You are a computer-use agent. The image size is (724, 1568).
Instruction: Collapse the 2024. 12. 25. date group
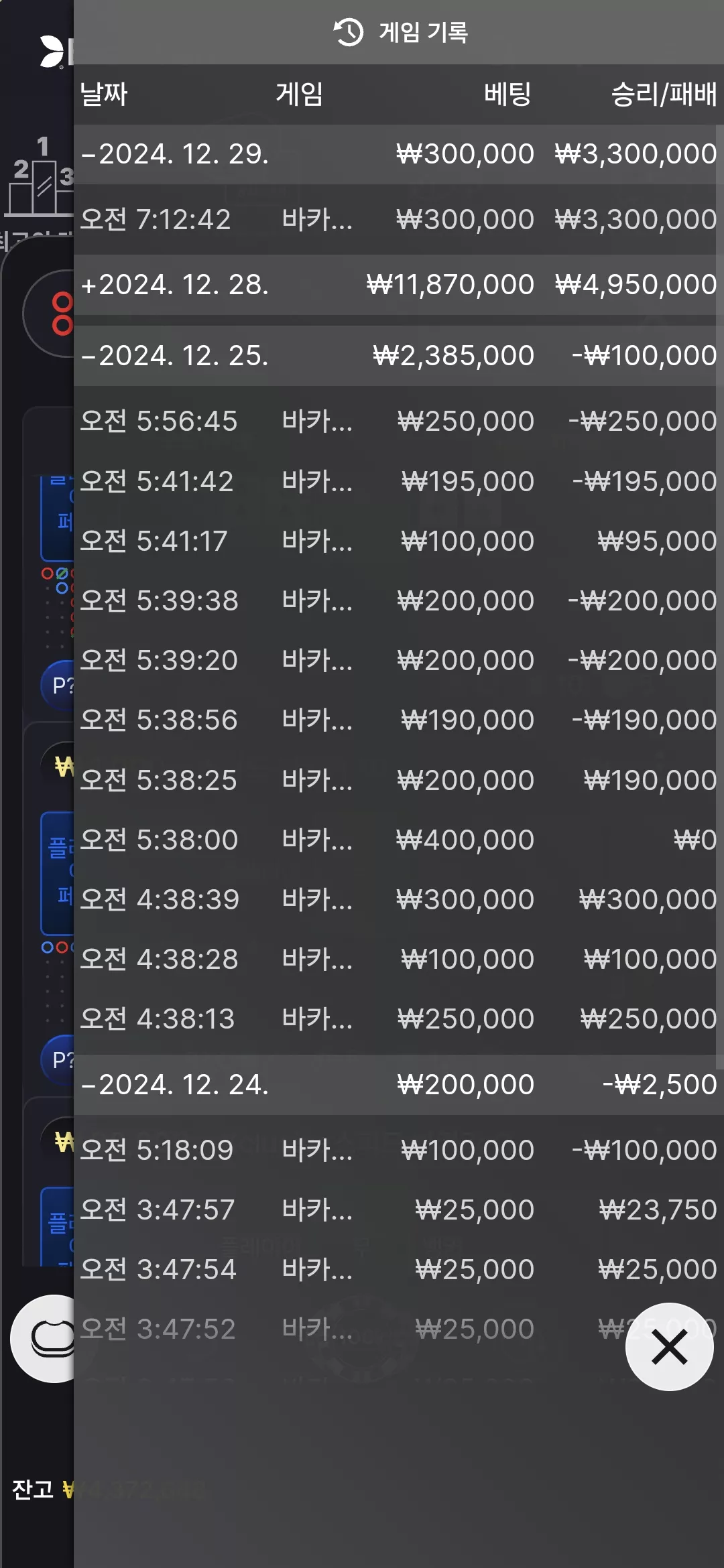point(398,356)
